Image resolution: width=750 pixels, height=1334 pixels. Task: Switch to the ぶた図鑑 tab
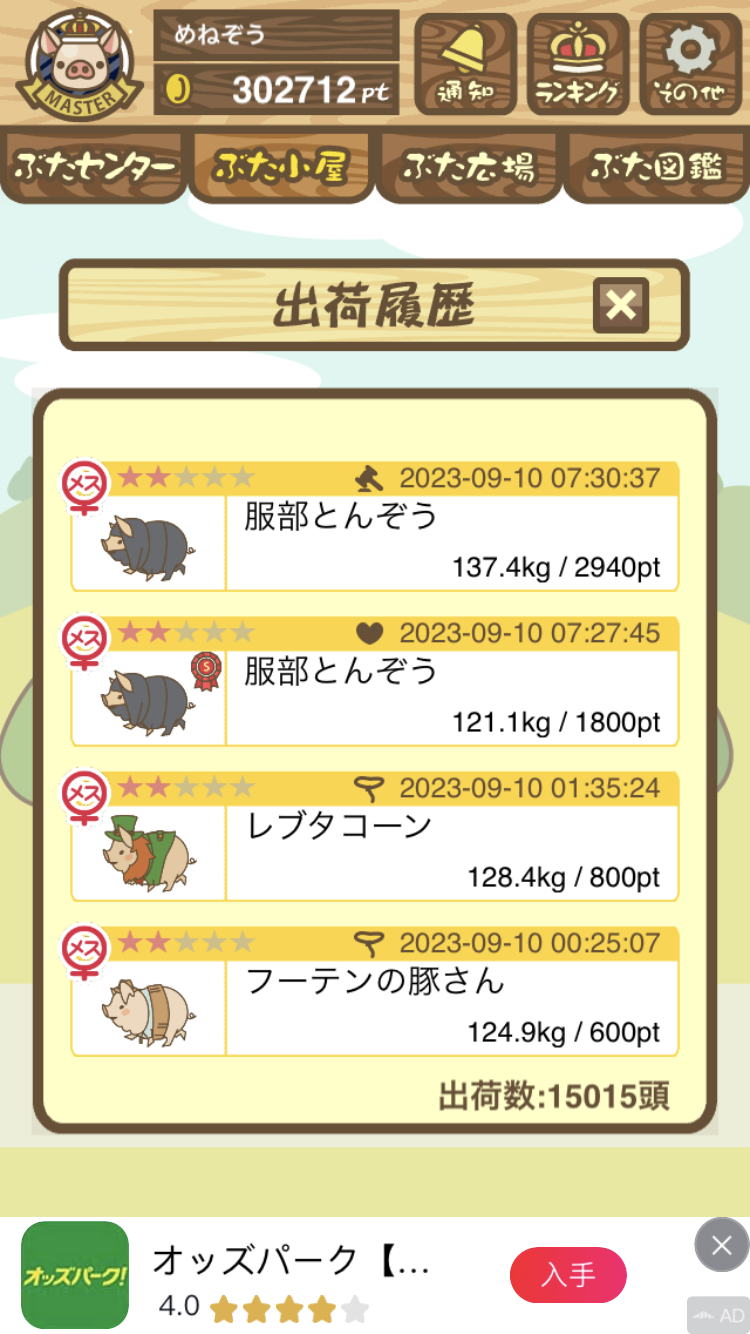655,167
